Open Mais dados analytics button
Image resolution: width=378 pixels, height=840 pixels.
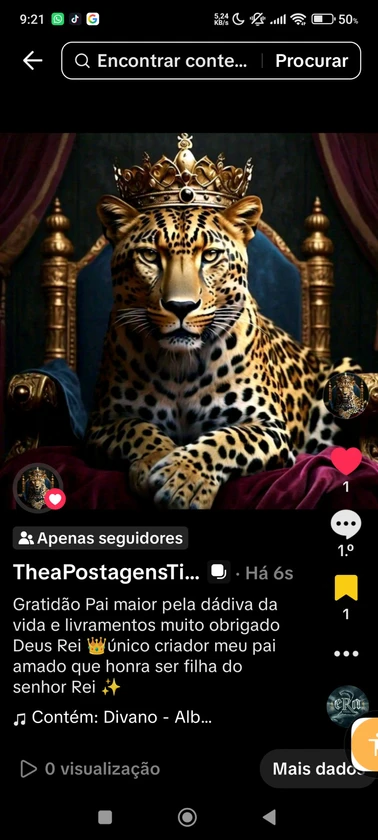317,769
